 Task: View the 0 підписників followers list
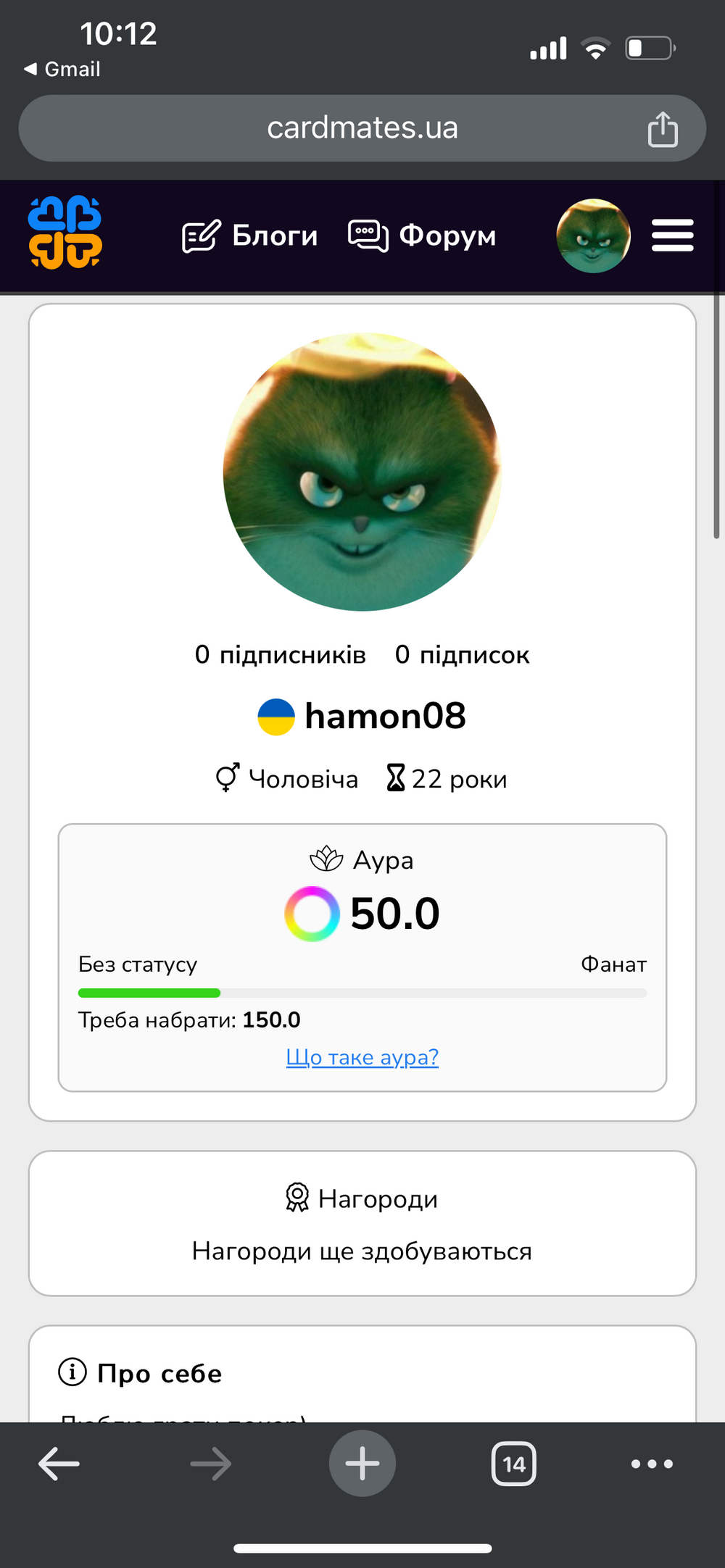pyautogui.click(x=281, y=655)
